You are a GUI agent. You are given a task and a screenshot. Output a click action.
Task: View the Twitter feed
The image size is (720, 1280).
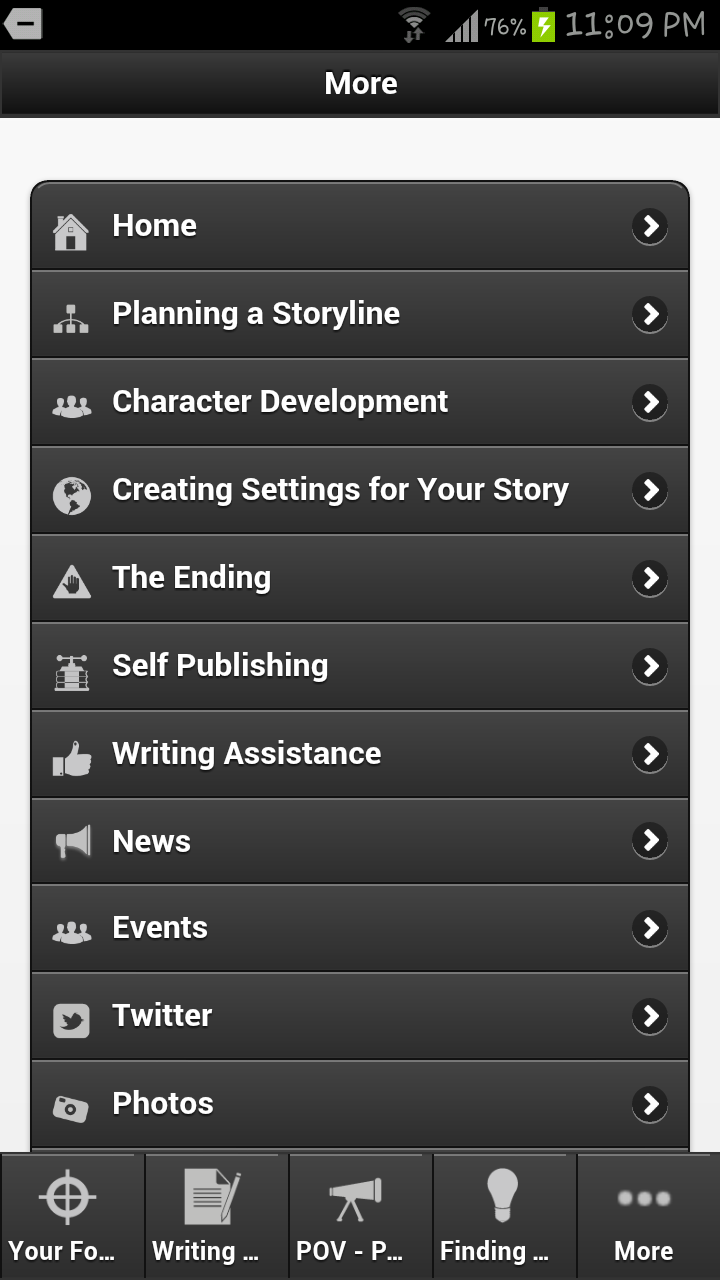(x=360, y=1016)
